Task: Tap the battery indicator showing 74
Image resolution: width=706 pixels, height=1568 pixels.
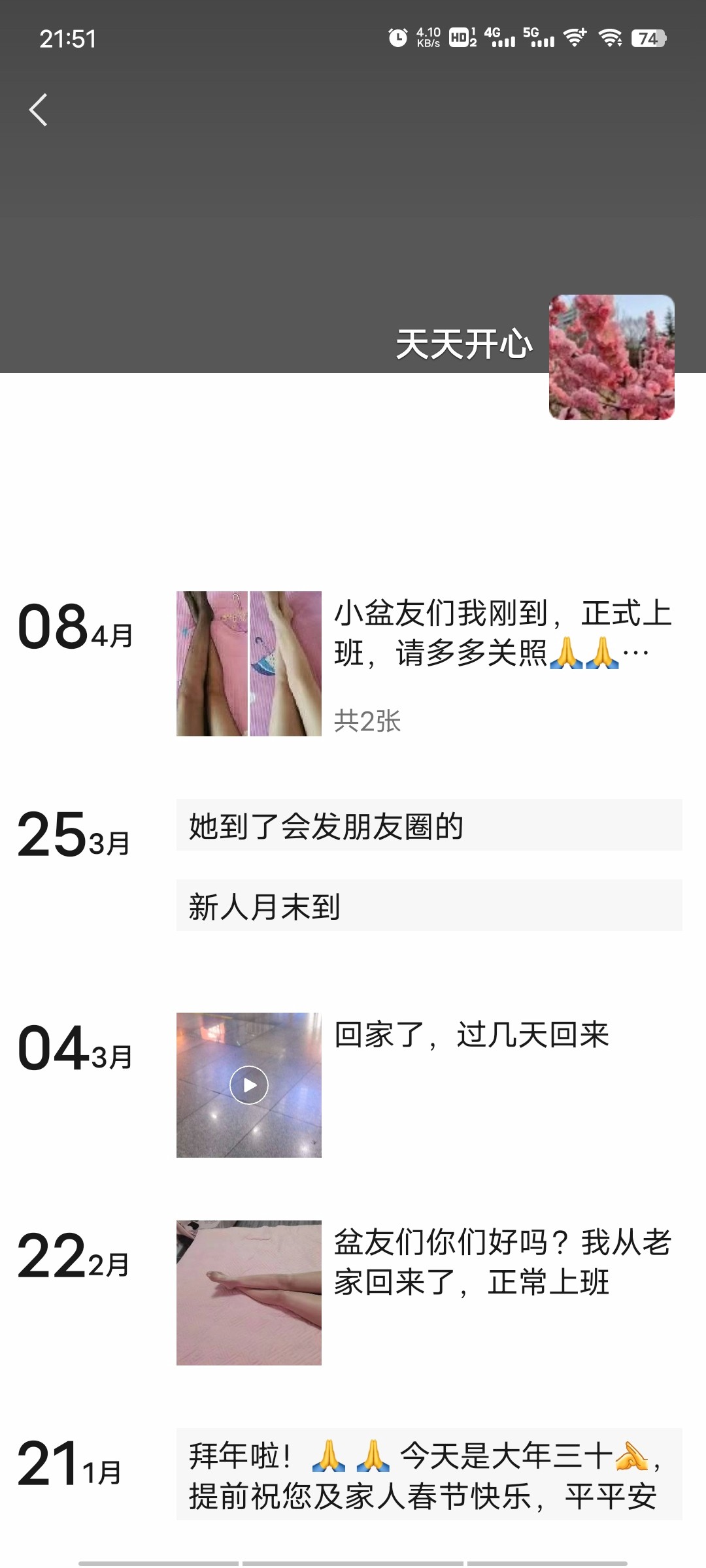Action: 648,37
